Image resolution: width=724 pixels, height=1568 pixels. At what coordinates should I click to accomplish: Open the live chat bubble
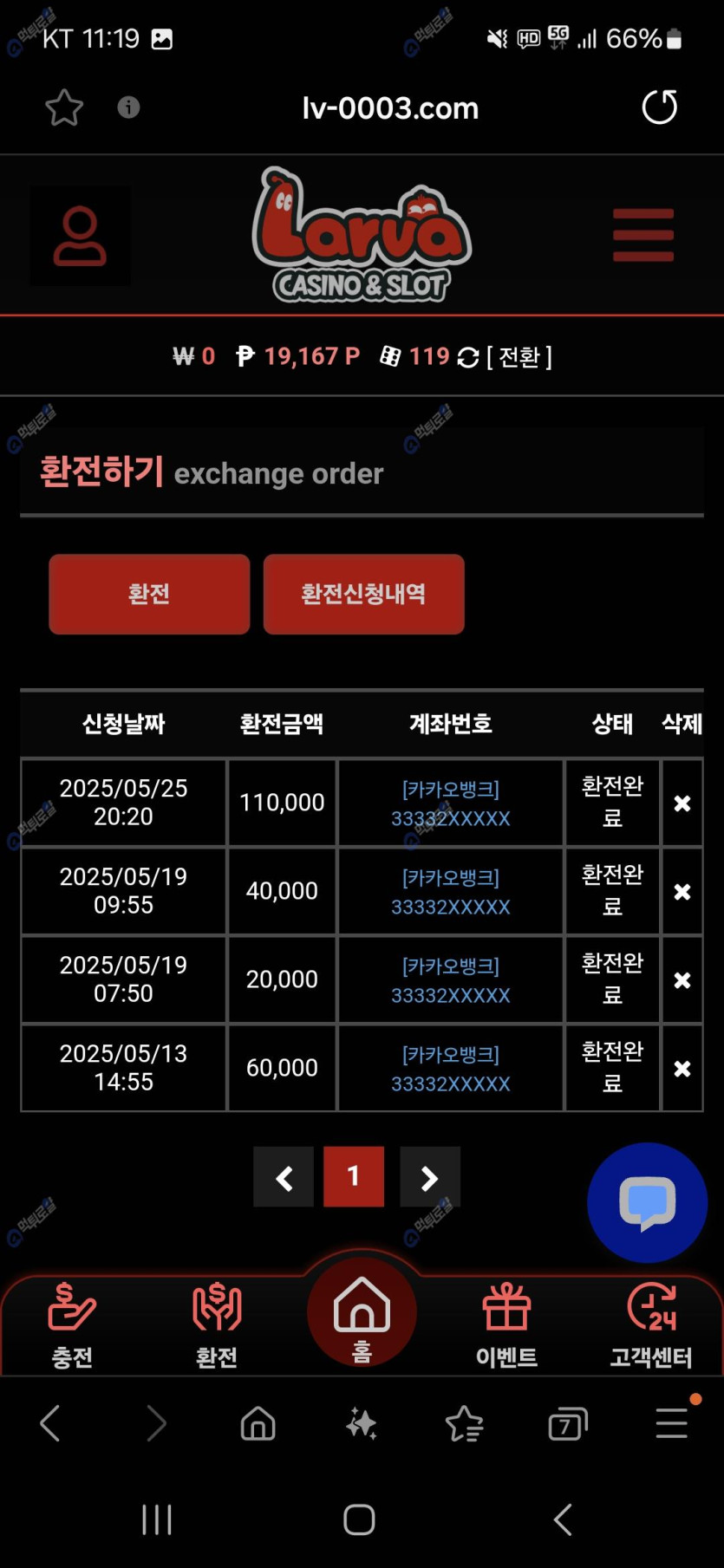tap(647, 1202)
